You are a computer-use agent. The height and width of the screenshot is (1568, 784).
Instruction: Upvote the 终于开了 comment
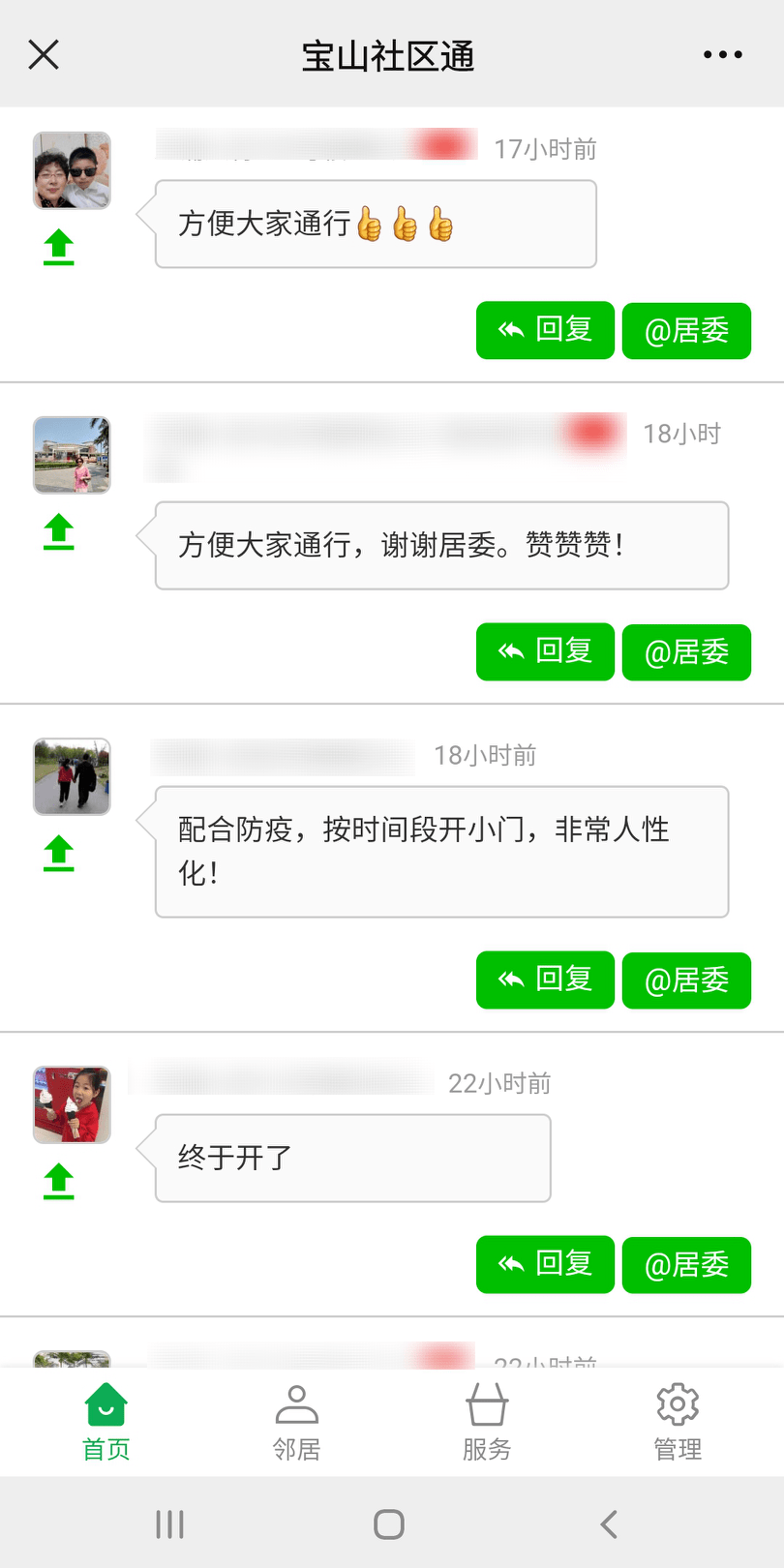(x=59, y=1181)
